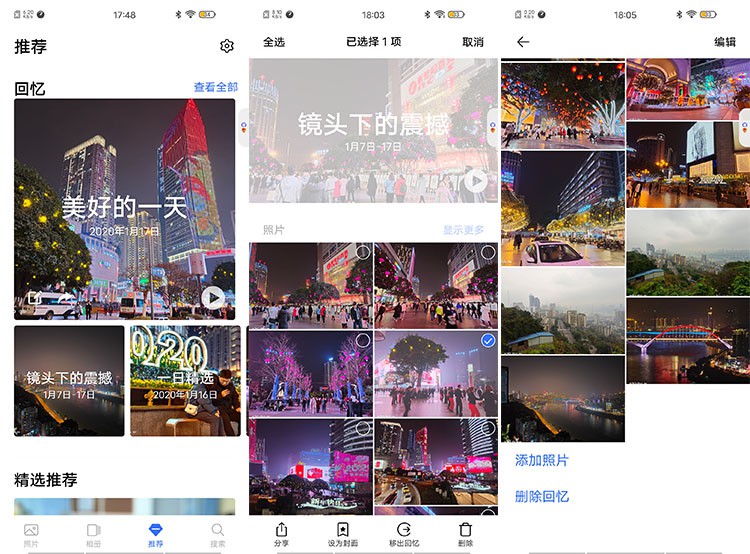
Task: Tap 编辑 to edit the memory
Action: coord(724,42)
